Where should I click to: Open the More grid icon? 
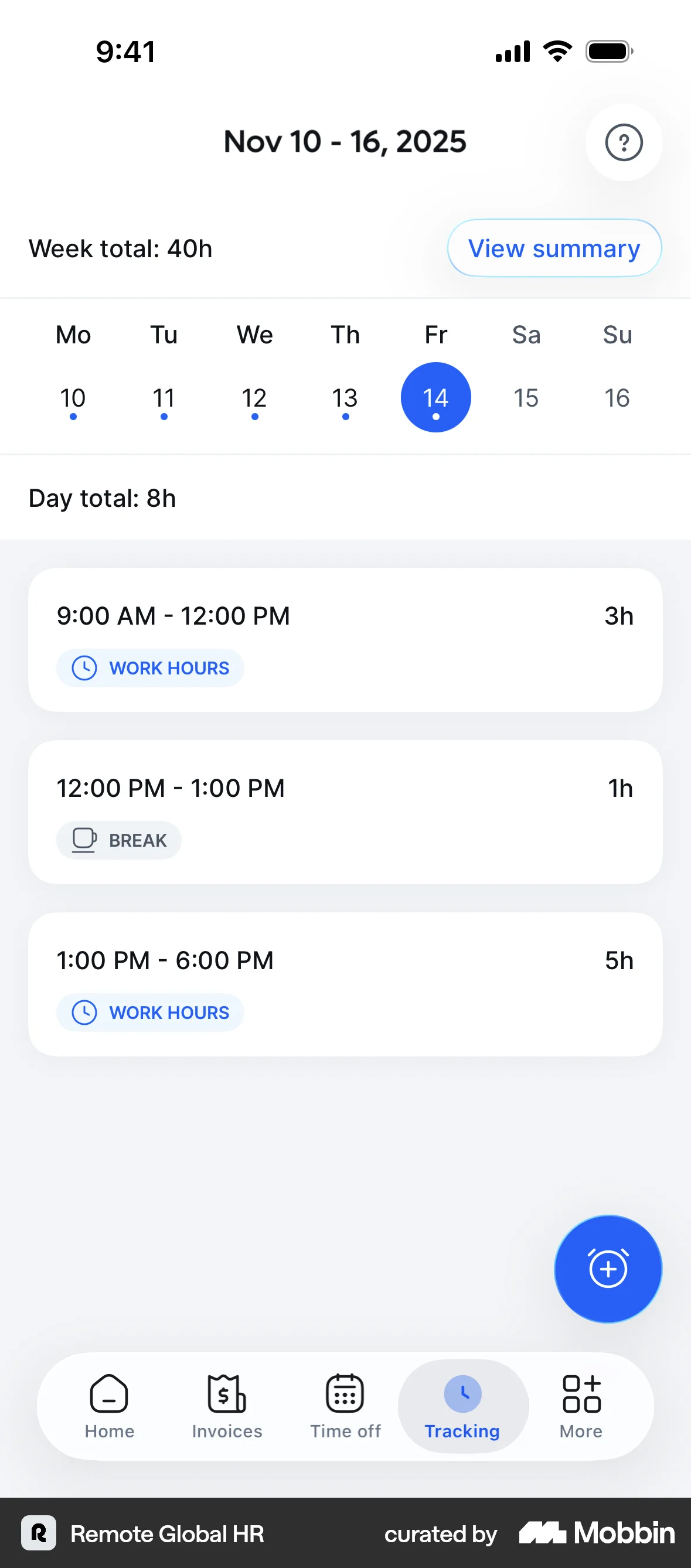tap(580, 1393)
